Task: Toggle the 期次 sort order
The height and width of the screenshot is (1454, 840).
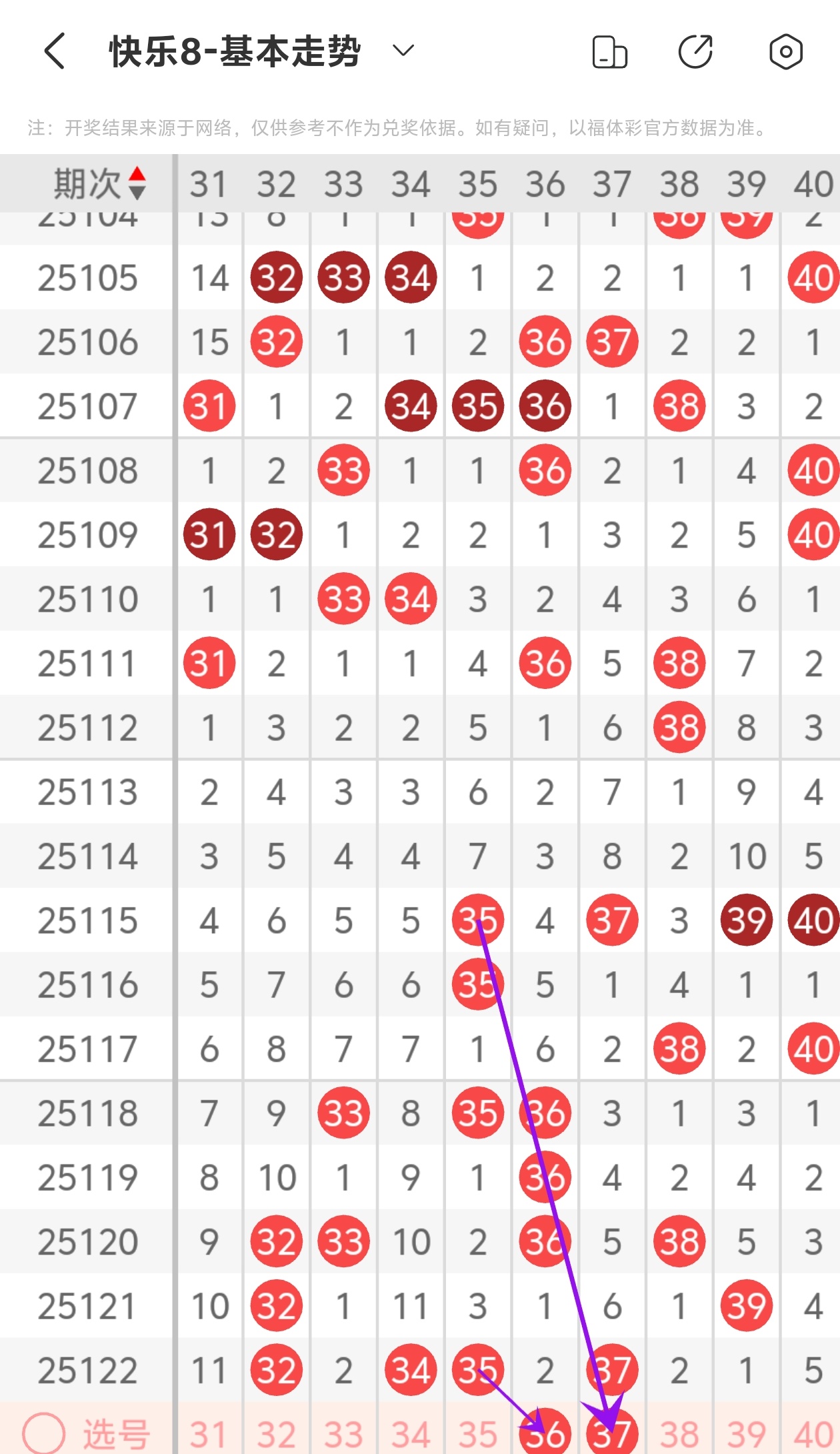Action: [137, 183]
